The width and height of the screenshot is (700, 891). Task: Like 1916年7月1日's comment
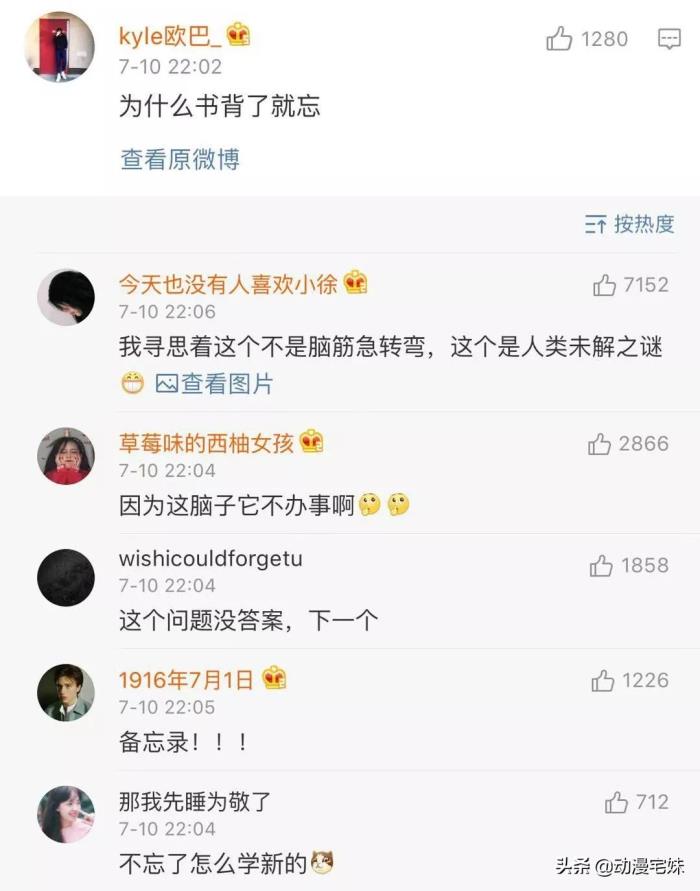pyautogui.click(x=603, y=682)
